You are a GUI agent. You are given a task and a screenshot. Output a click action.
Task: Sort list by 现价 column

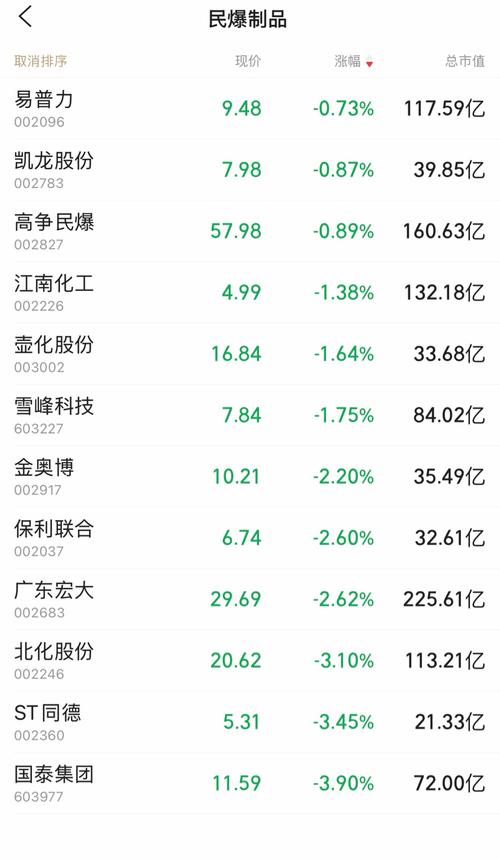tap(248, 61)
